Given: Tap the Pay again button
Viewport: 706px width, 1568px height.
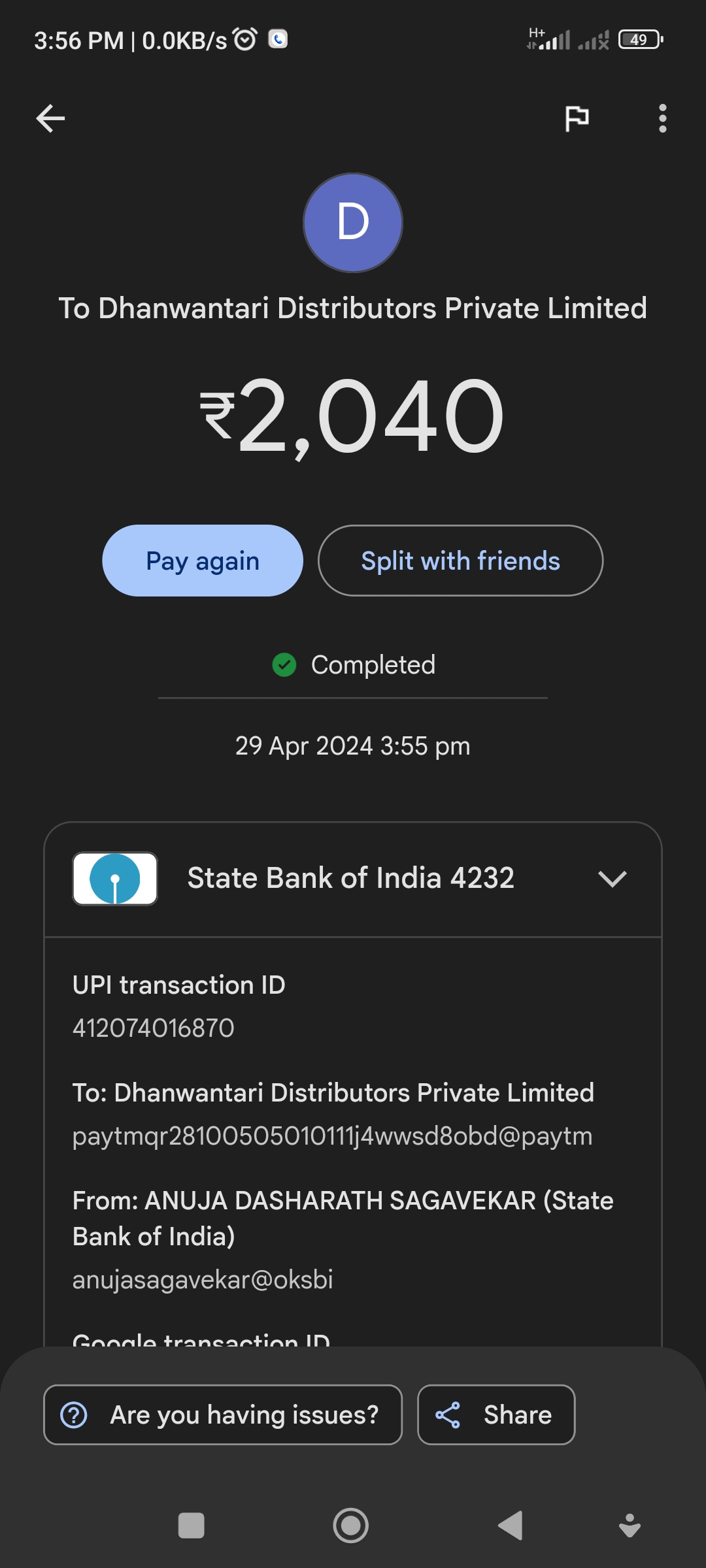Looking at the screenshot, I should click(x=203, y=561).
